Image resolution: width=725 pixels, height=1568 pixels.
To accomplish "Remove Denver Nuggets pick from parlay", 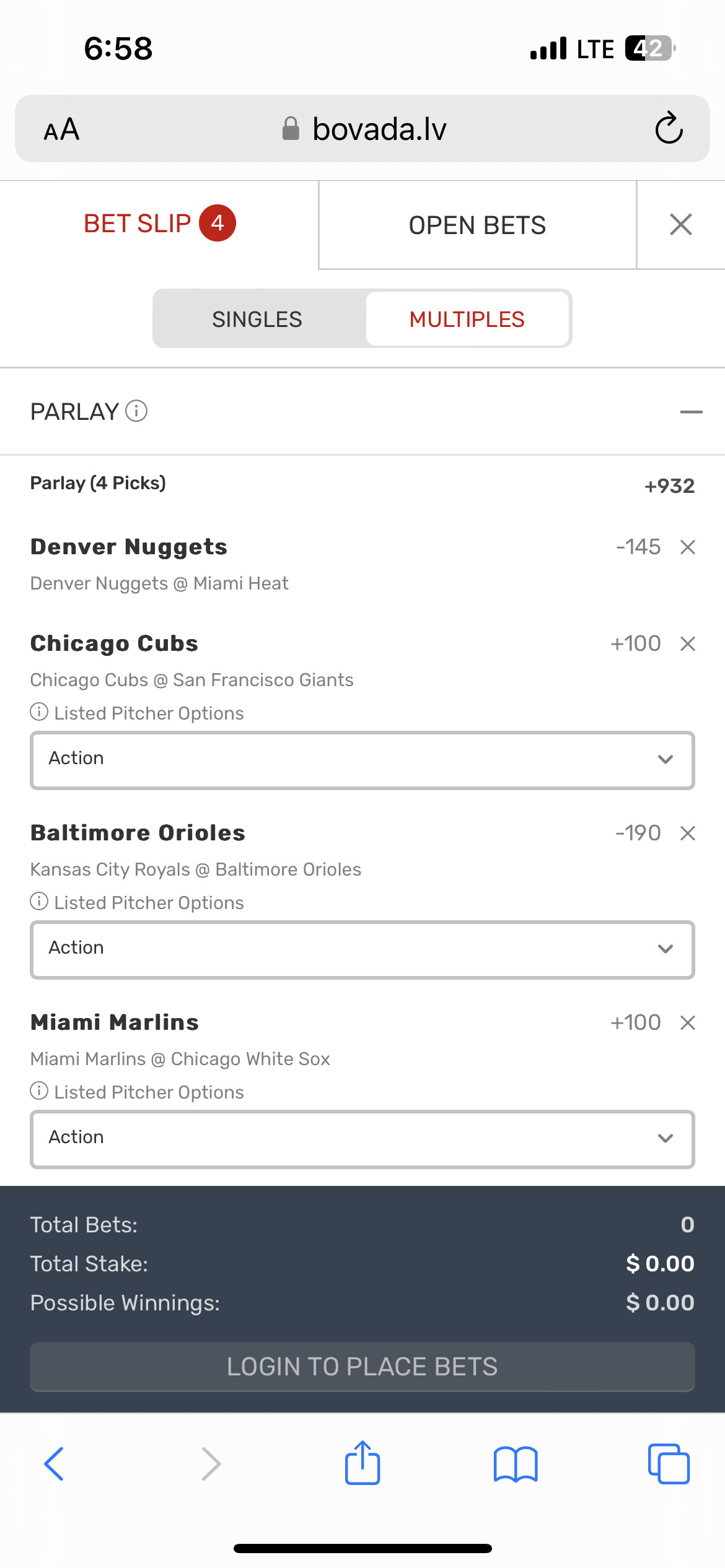I will tap(687, 547).
